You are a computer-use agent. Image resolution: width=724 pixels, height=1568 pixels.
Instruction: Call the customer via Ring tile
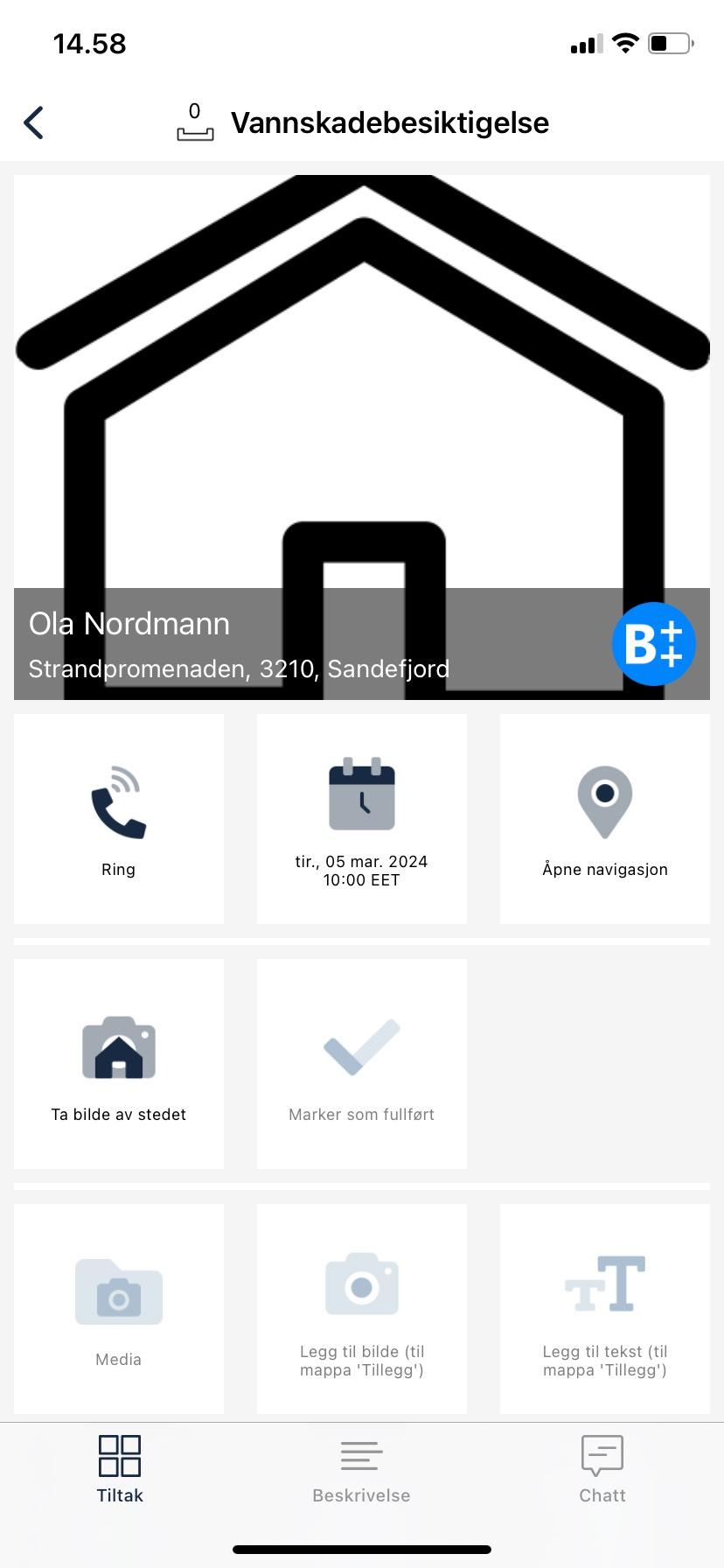pyautogui.click(x=119, y=819)
